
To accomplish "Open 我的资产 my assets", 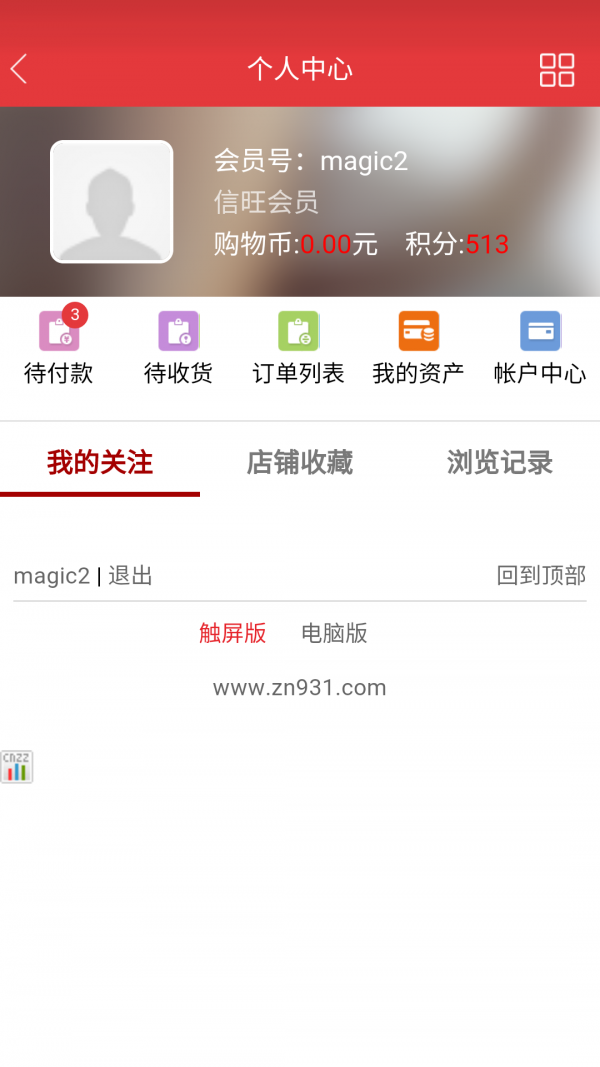I will point(418,350).
